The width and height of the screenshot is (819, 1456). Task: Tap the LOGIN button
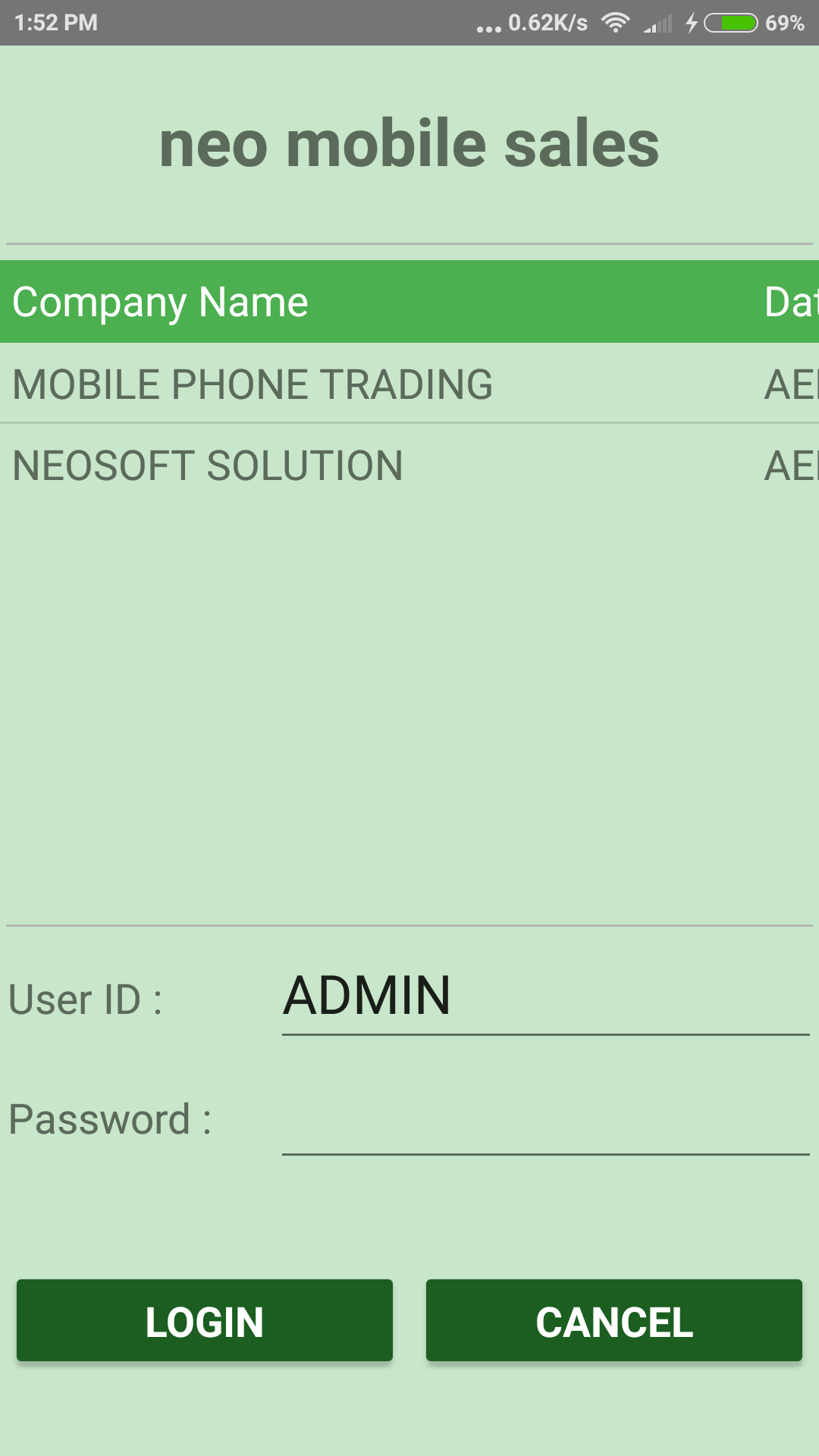point(205,1321)
